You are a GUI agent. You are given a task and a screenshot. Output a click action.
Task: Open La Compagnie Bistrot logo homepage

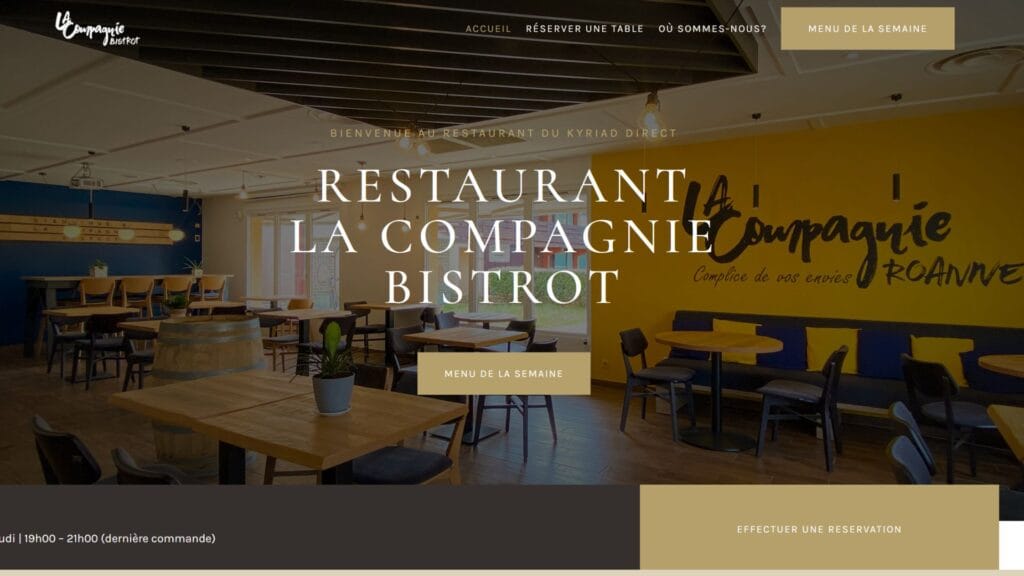pos(97,29)
